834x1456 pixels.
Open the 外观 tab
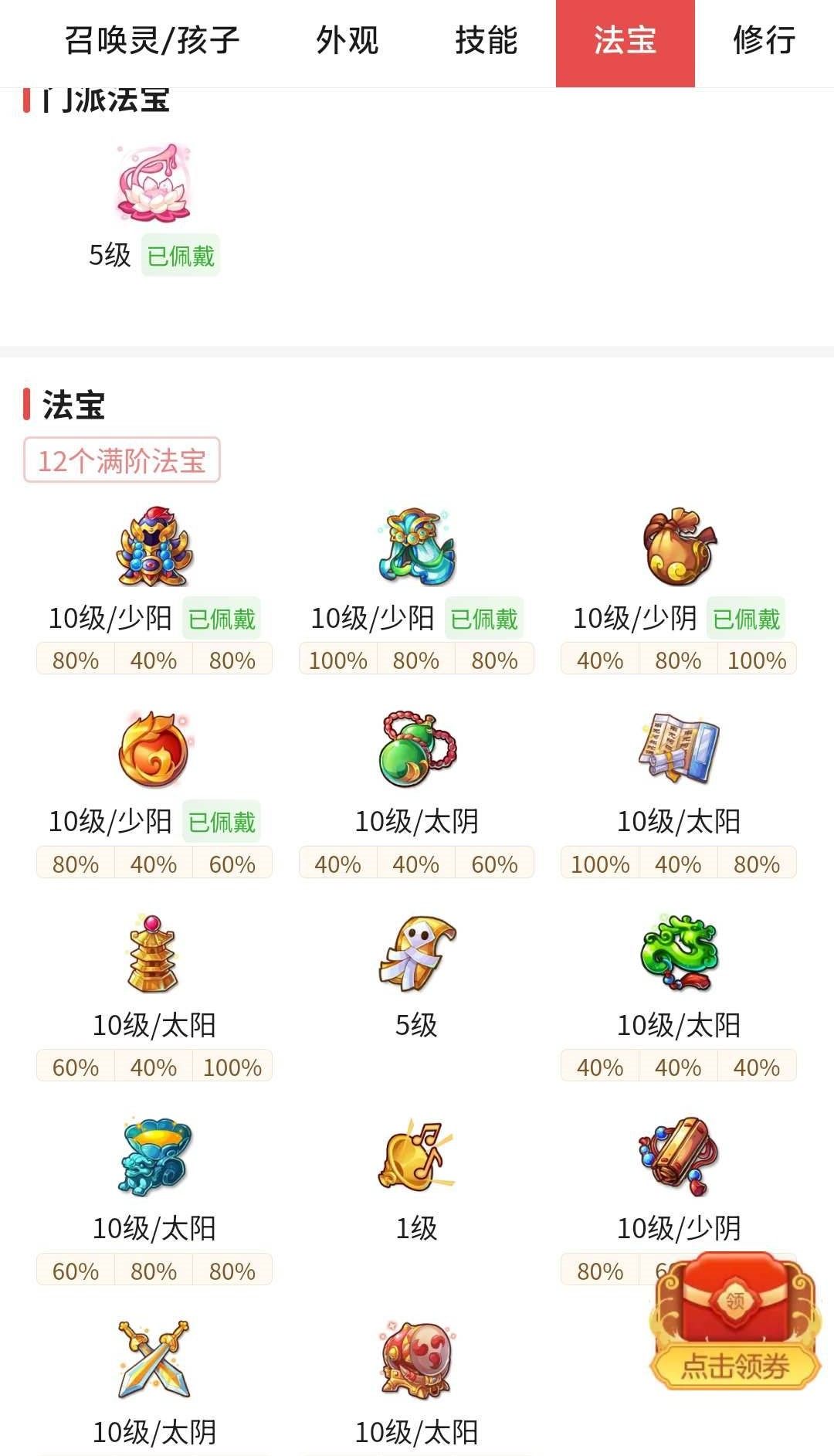[x=347, y=42]
